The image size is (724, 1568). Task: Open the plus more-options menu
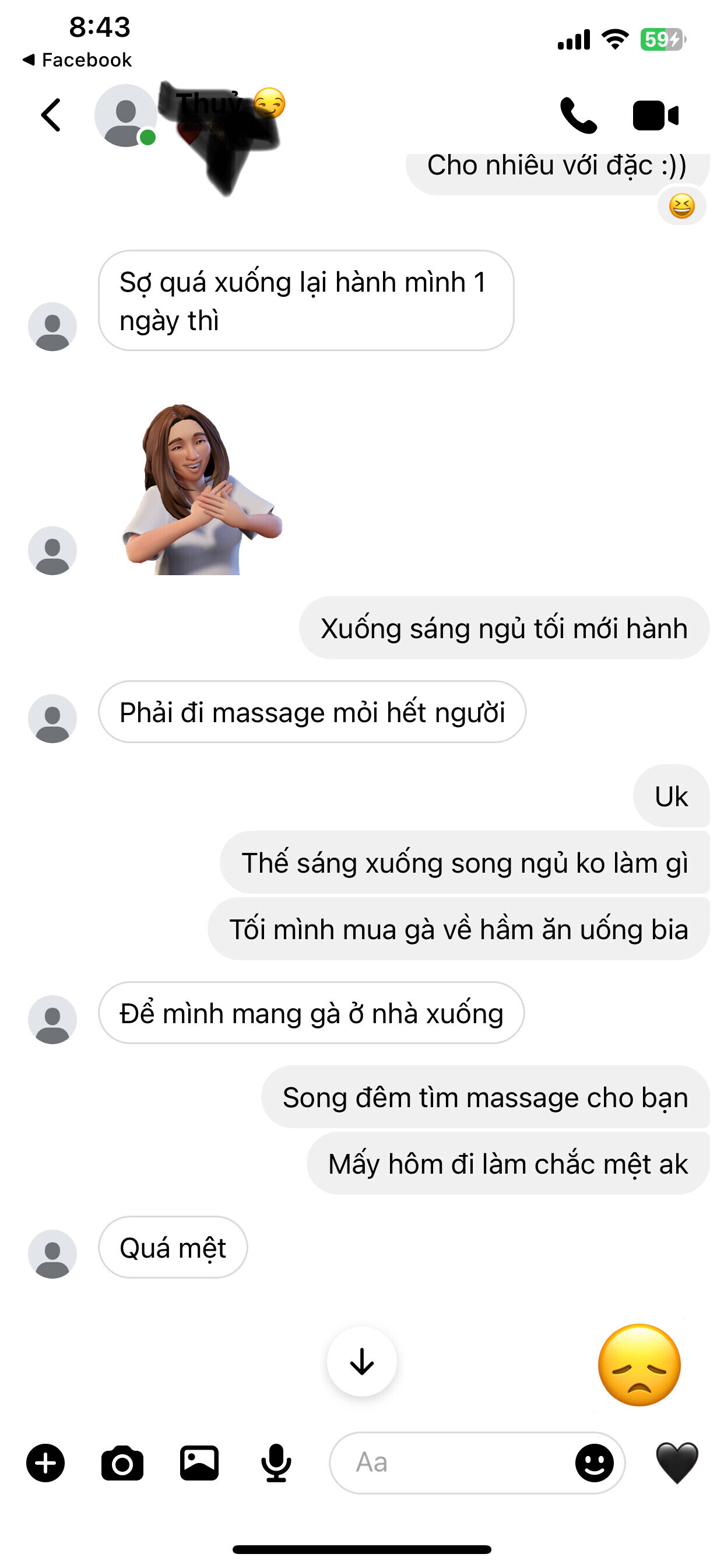(x=45, y=1462)
